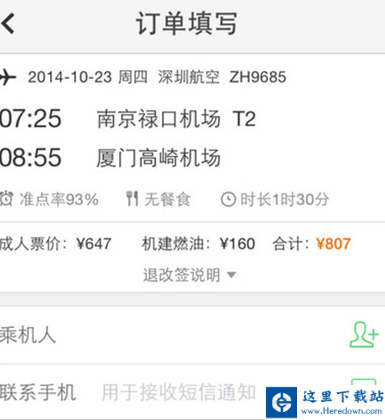The image size is (385, 420).
Task: Go back from the 订单填写 page
Action: tap(9, 24)
